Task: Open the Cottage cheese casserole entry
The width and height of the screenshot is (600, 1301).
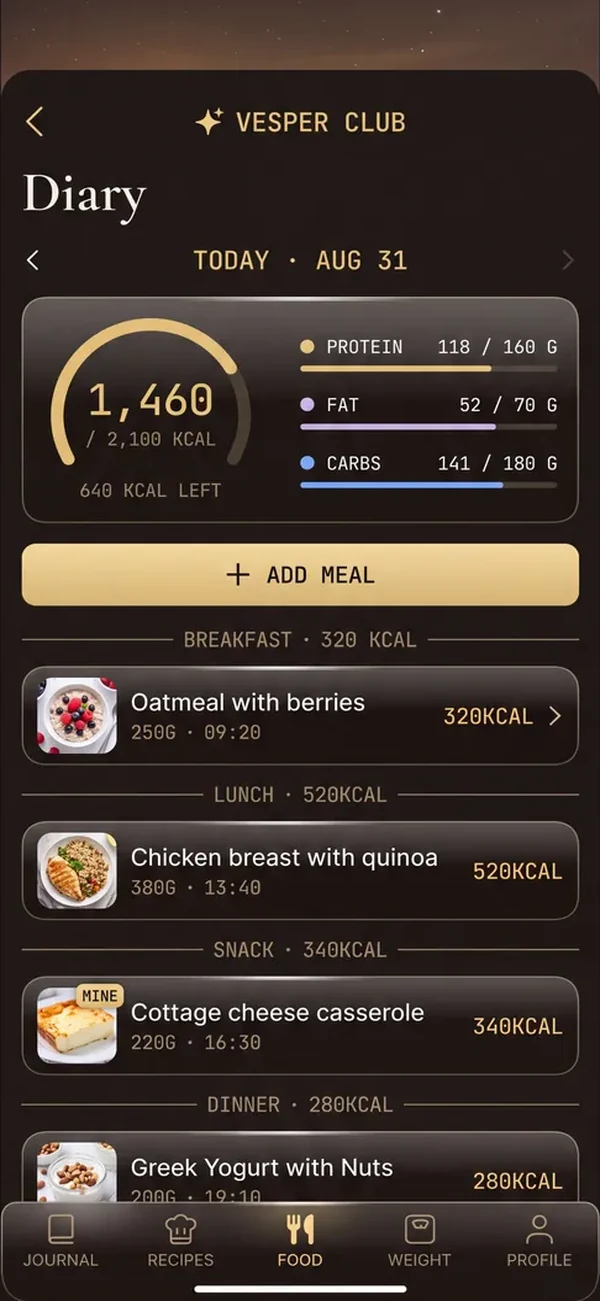Action: click(x=300, y=1026)
